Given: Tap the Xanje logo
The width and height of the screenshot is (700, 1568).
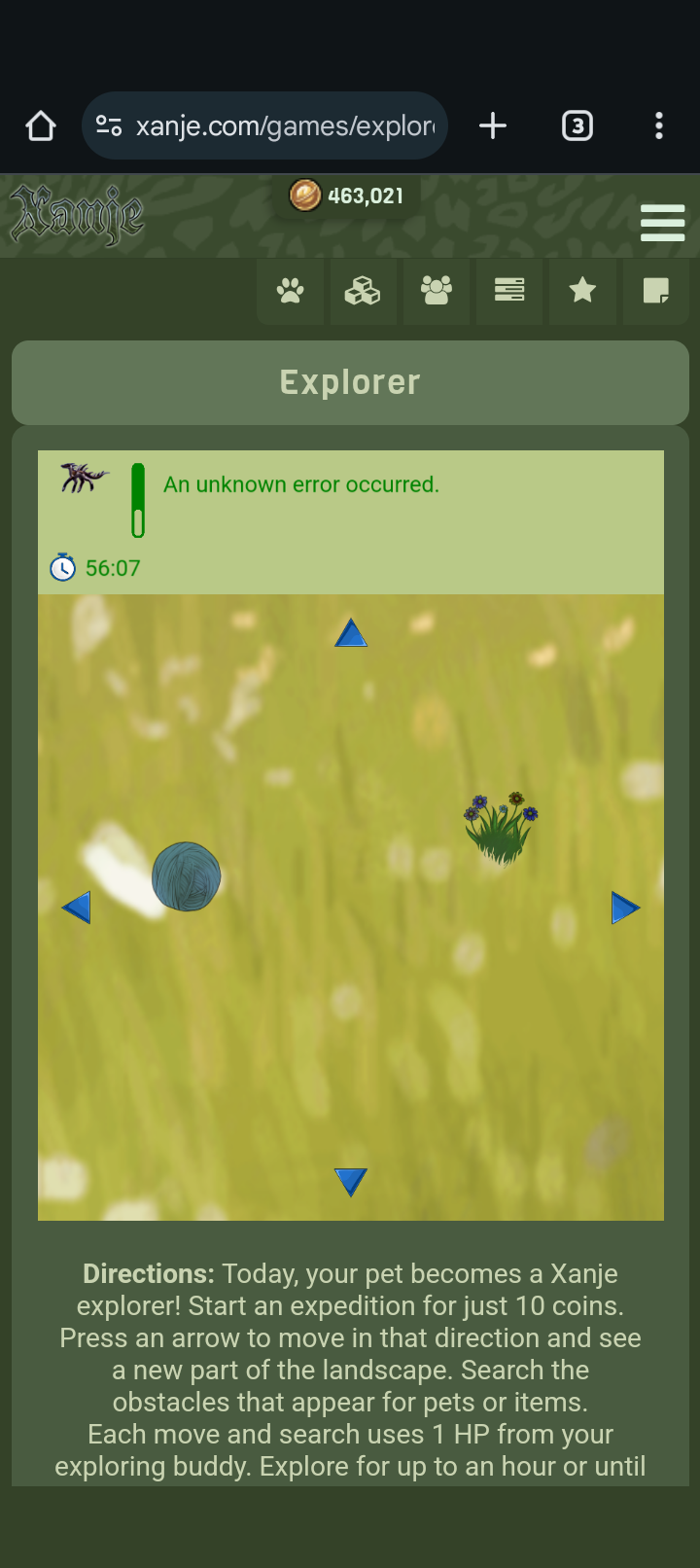Looking at the screenshot, I should (x=78, y=215).
